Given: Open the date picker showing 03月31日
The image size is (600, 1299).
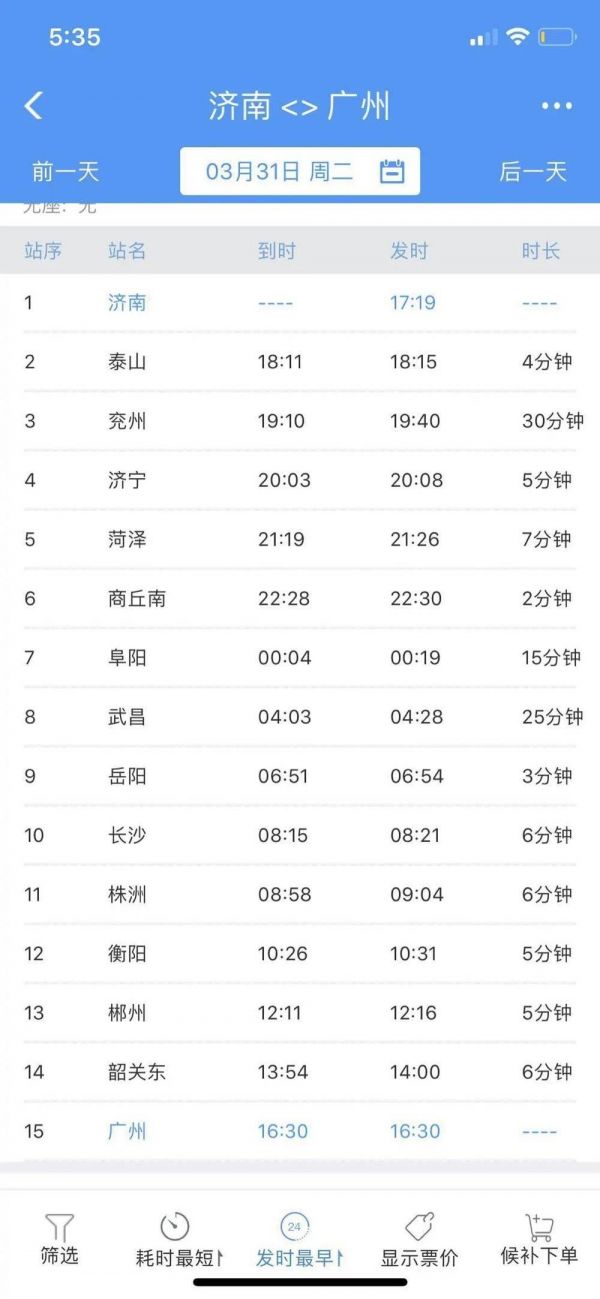Looking at the screenshot, I should pyautogui.click(x=300, y=171).
